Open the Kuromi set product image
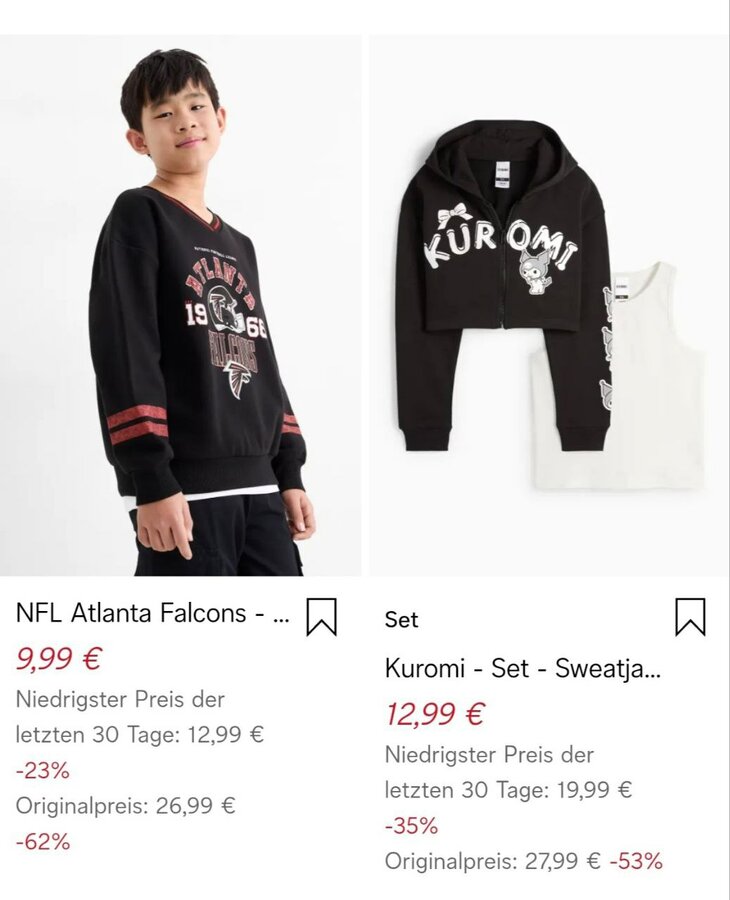 point(549,305)
